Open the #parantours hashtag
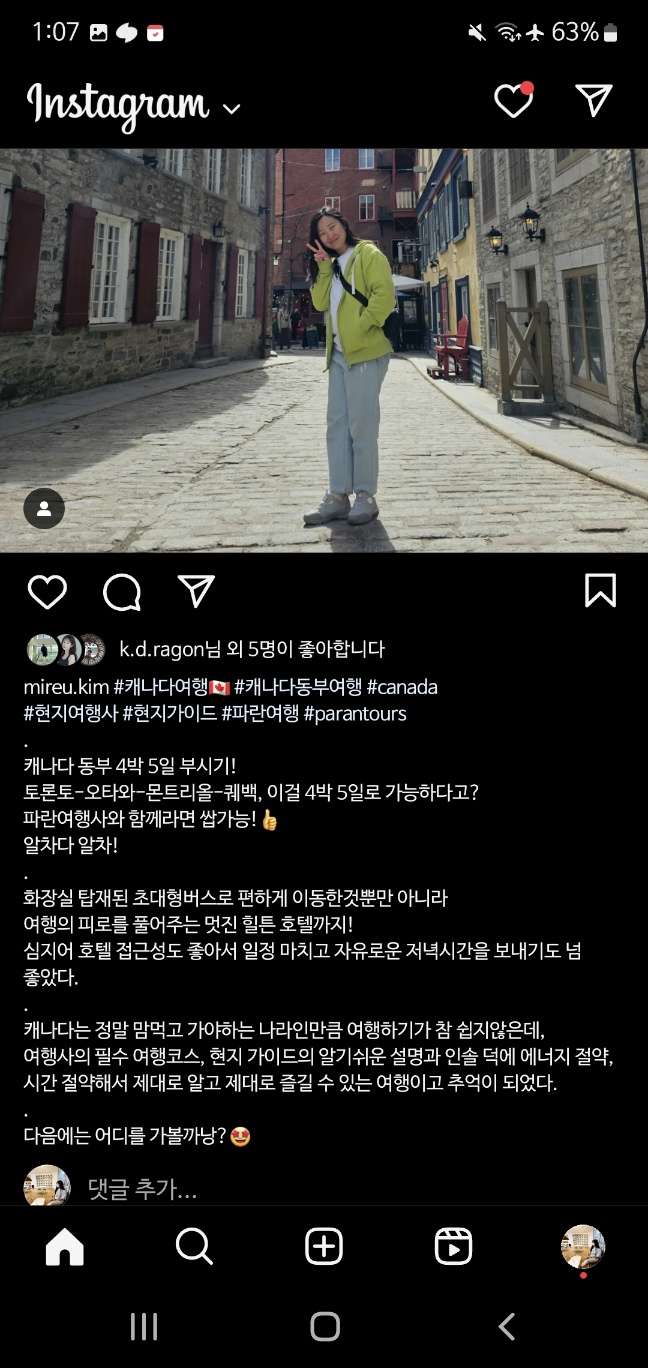The height and width of the screenshot is (1368, 648). click(x=355, y=714)
